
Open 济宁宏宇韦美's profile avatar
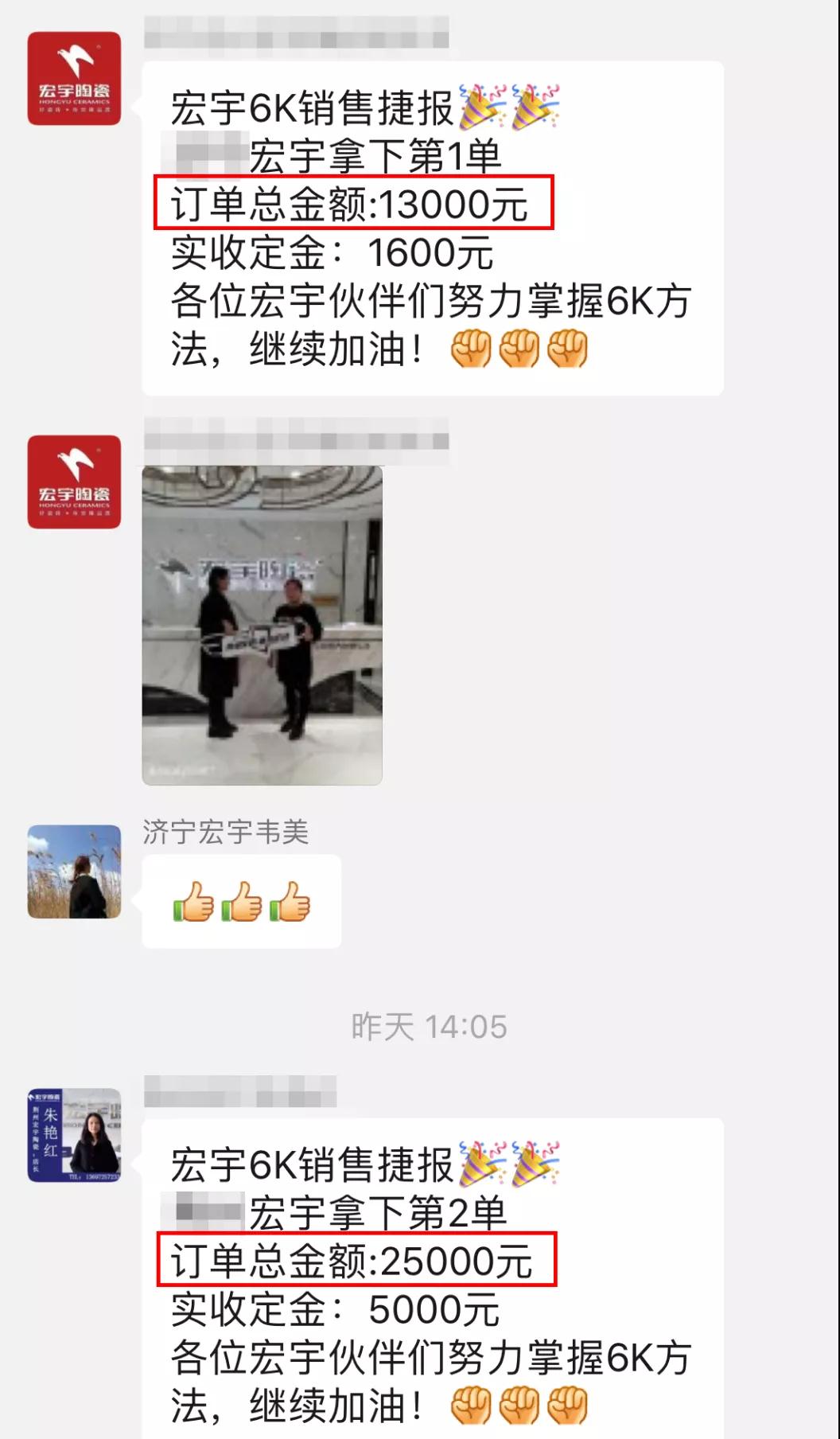74,872
